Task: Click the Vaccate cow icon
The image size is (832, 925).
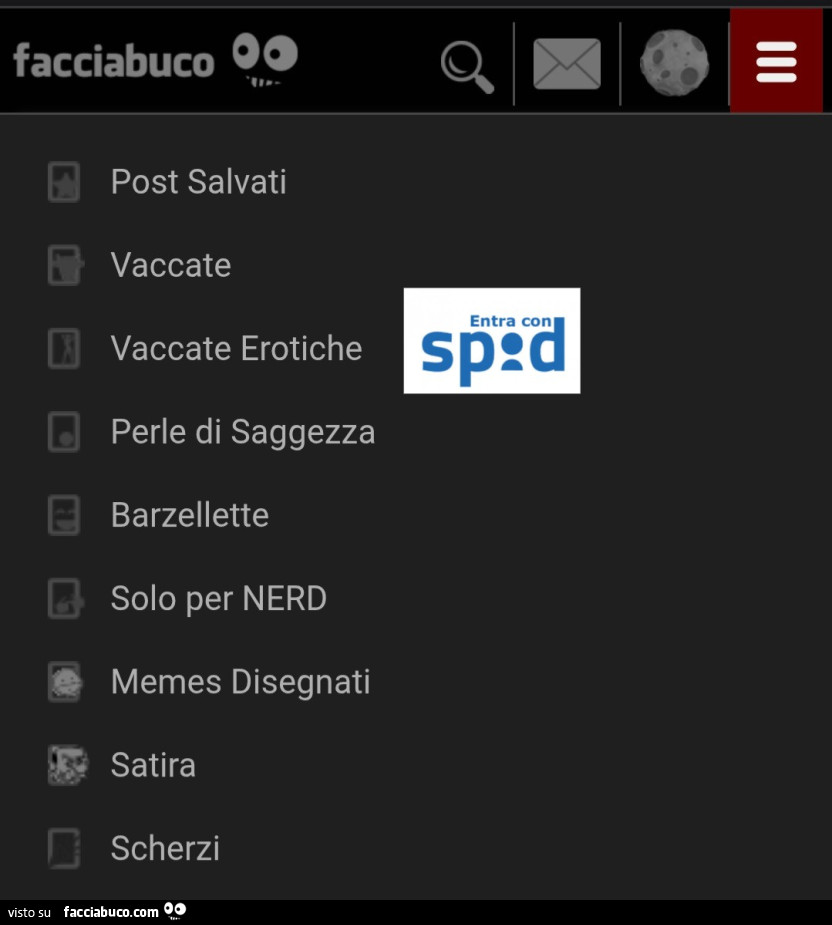Action: coord(64,264)
